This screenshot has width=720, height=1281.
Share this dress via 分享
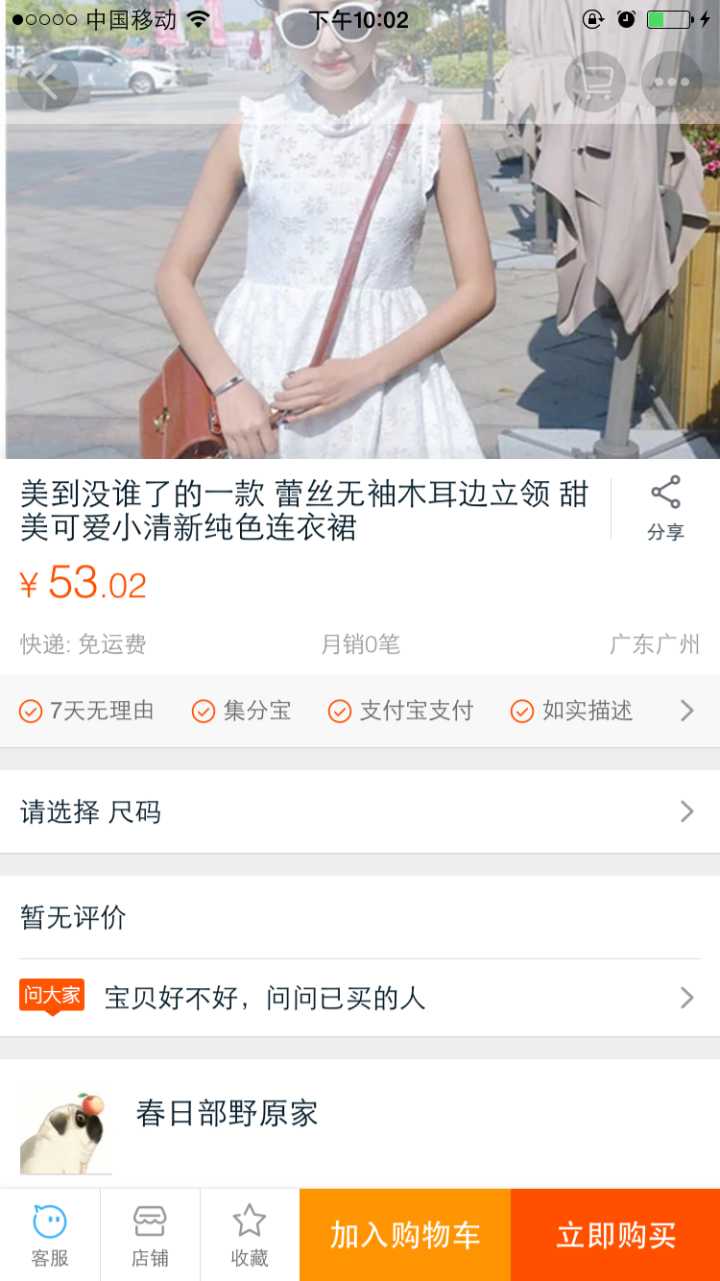665,508
